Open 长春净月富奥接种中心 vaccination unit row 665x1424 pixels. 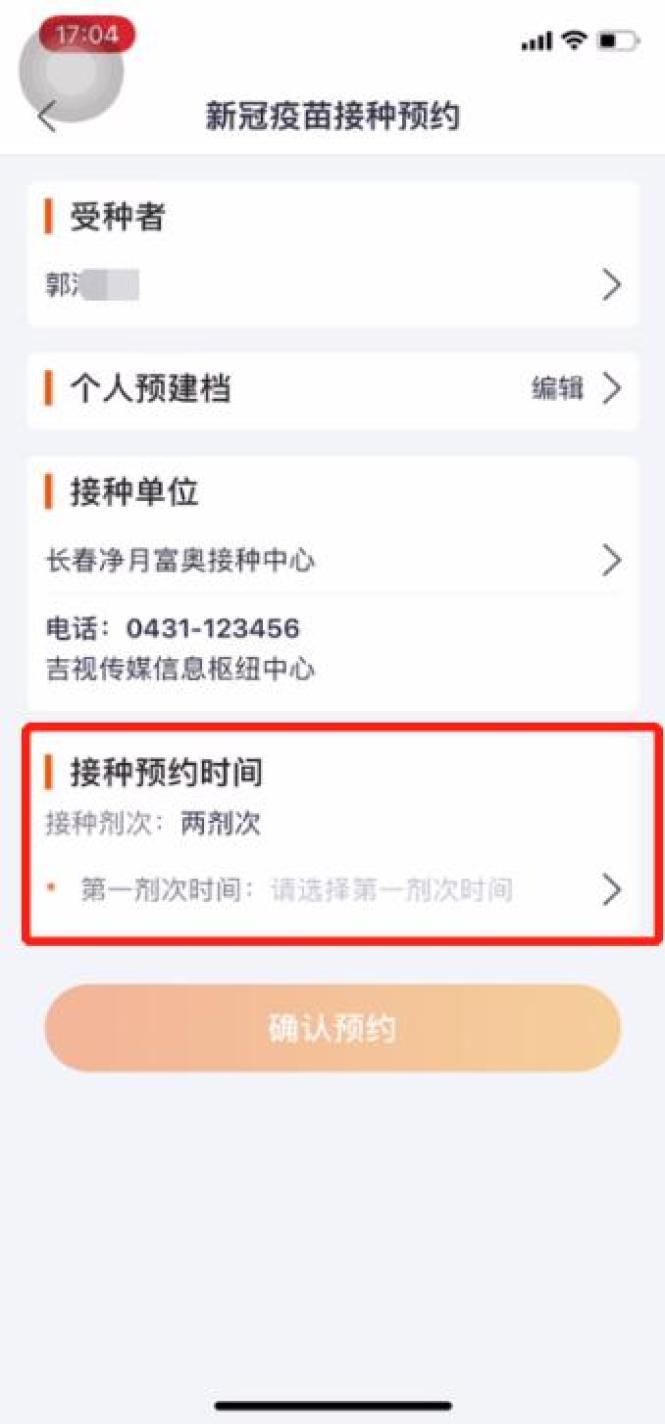(x=332, y=561)
